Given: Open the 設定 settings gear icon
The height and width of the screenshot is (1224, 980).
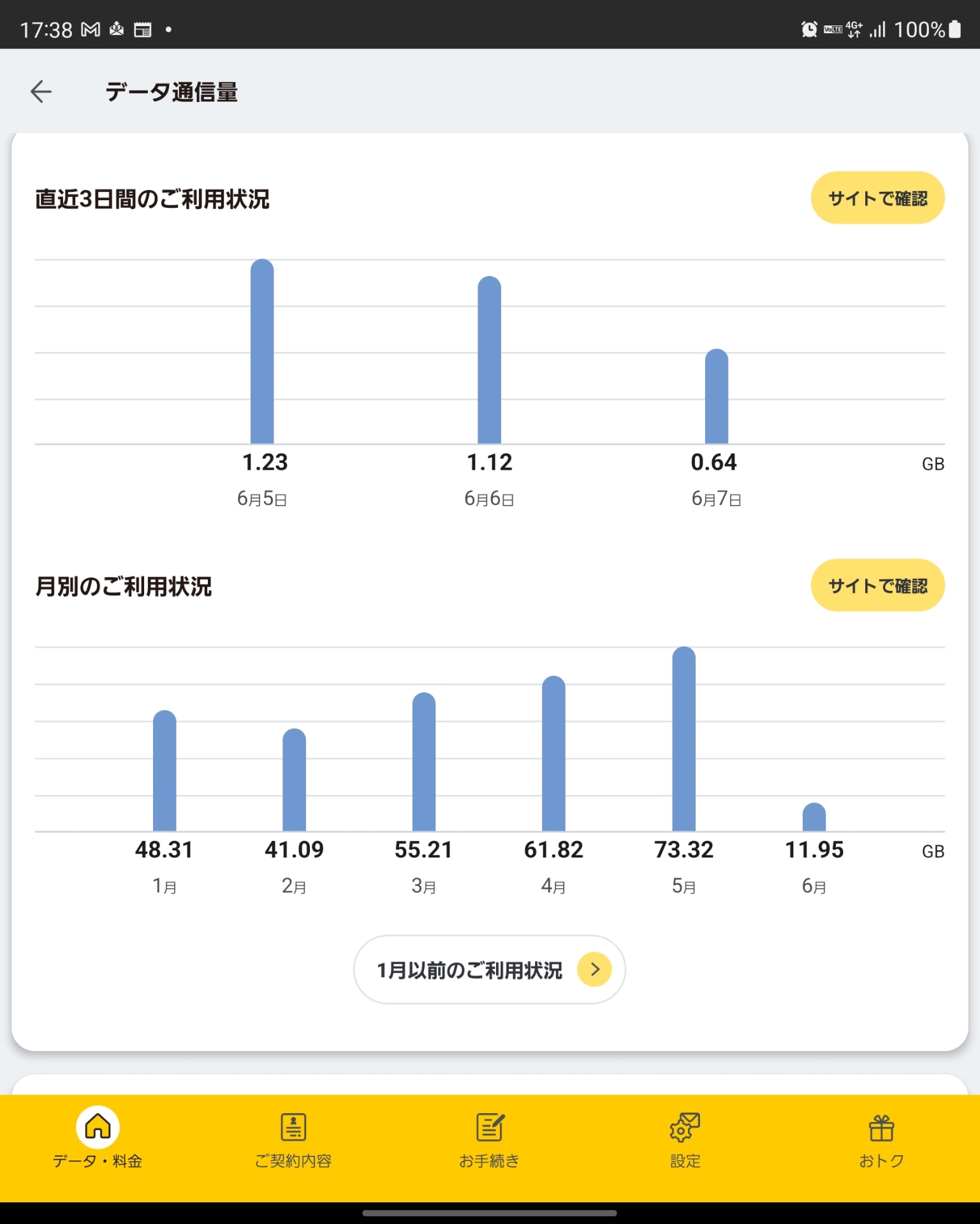Looking at the screenshot, I should click(x=685, y=1126).
